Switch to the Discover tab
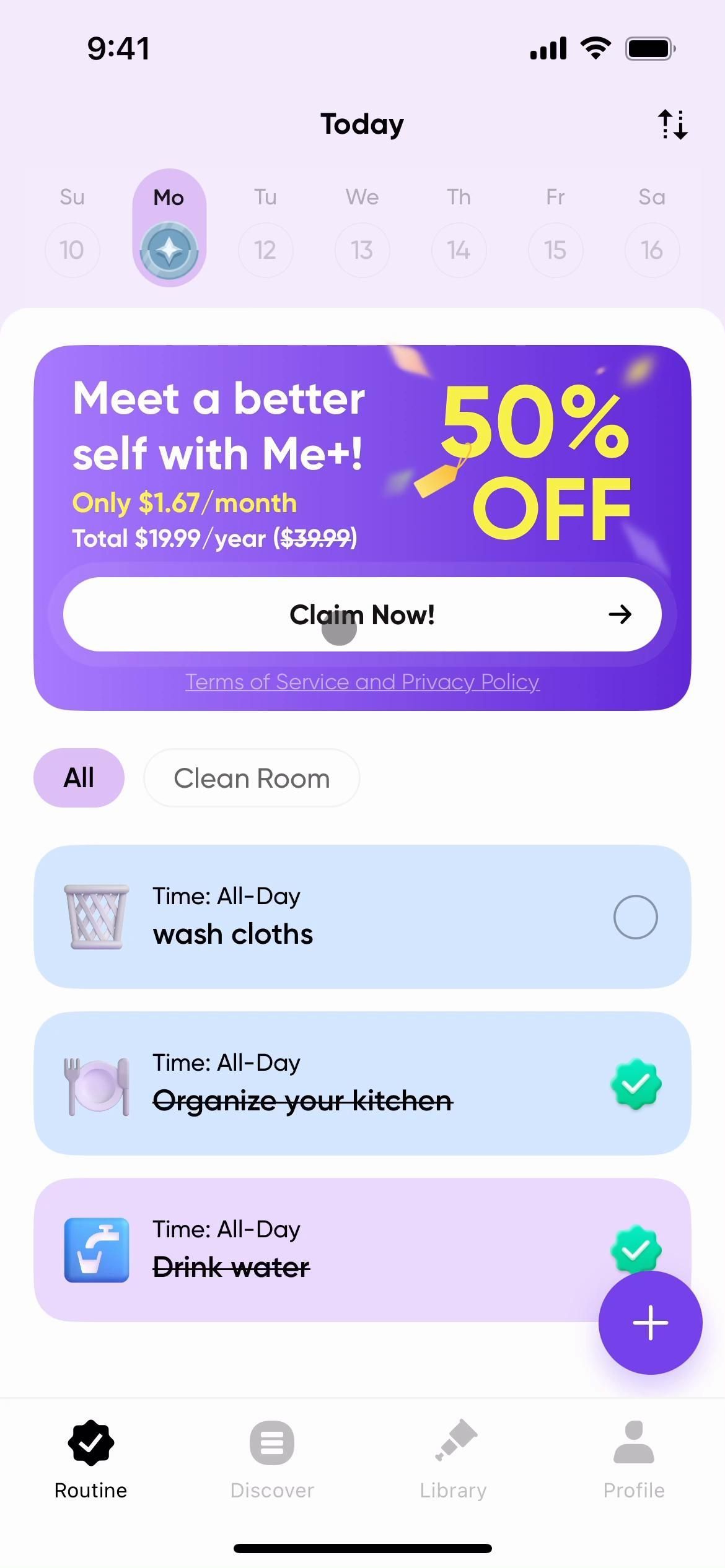 point(272,1459)
